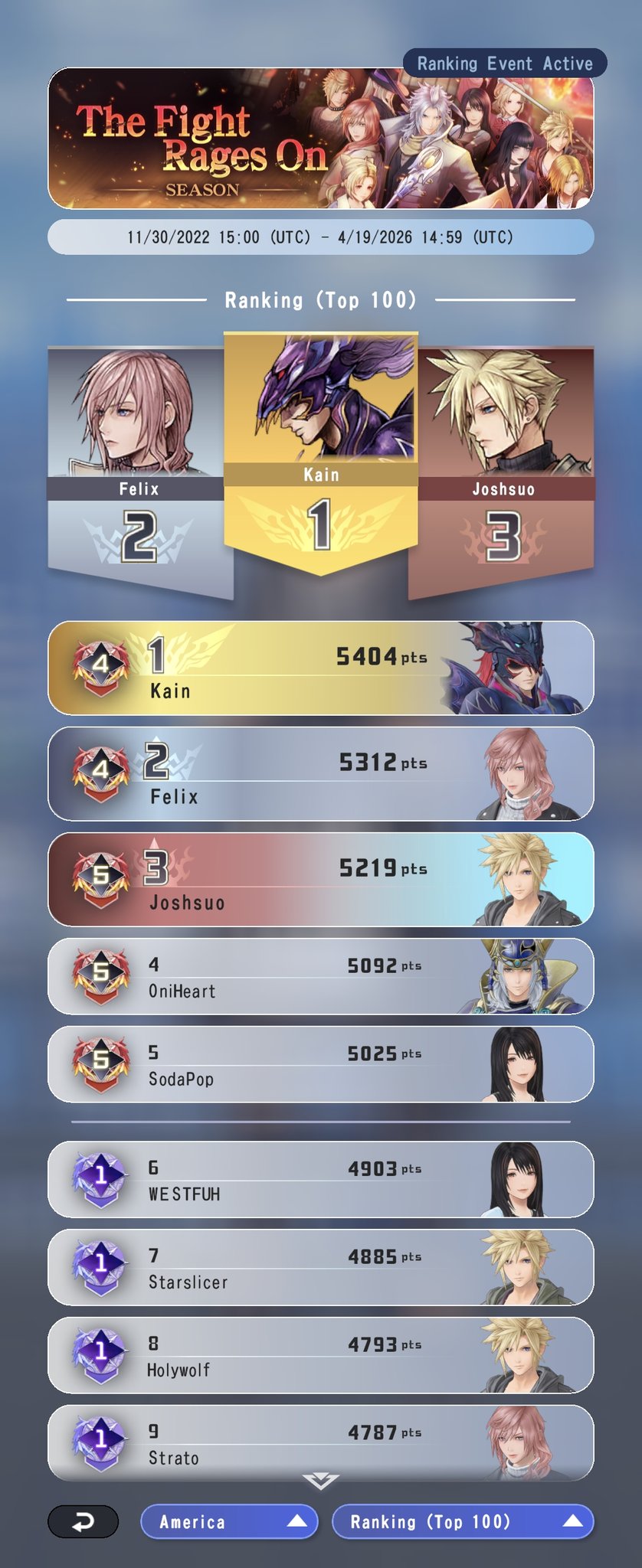Open Strato's ranking entry
This screenshot has width=642, height=1568.
point(320,1442)
